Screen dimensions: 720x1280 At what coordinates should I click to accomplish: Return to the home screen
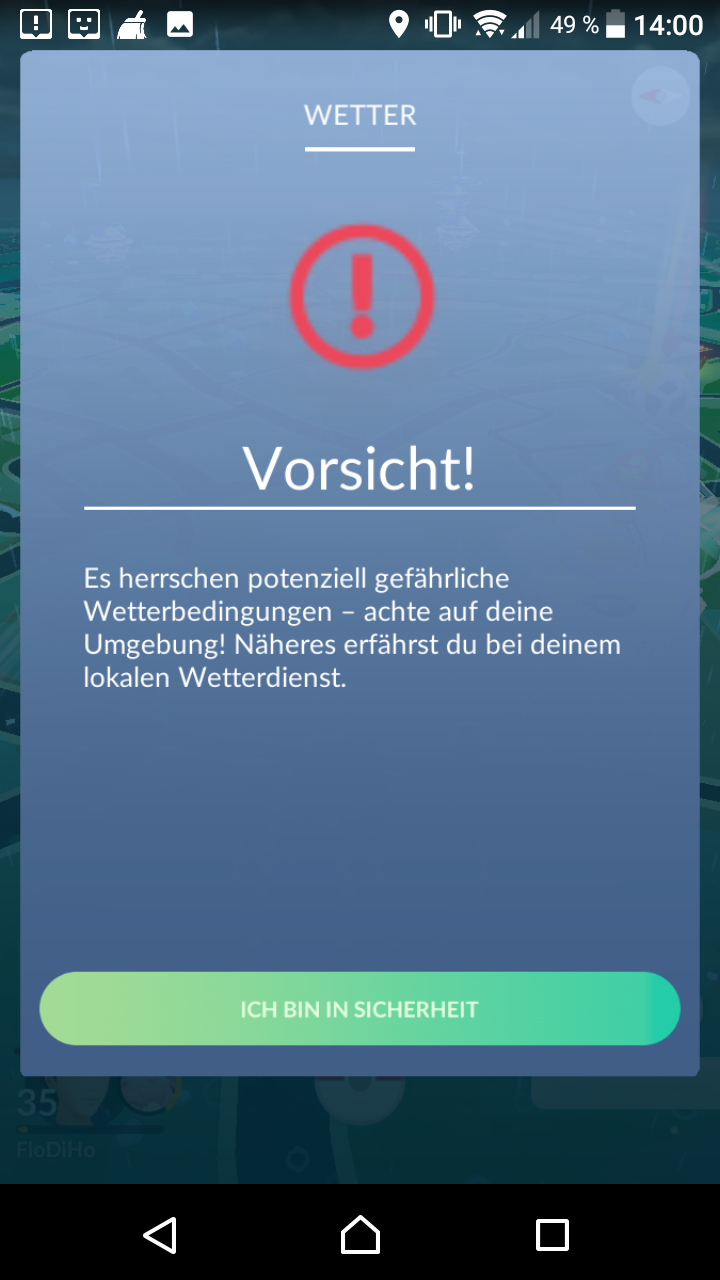coord(360,1234)
